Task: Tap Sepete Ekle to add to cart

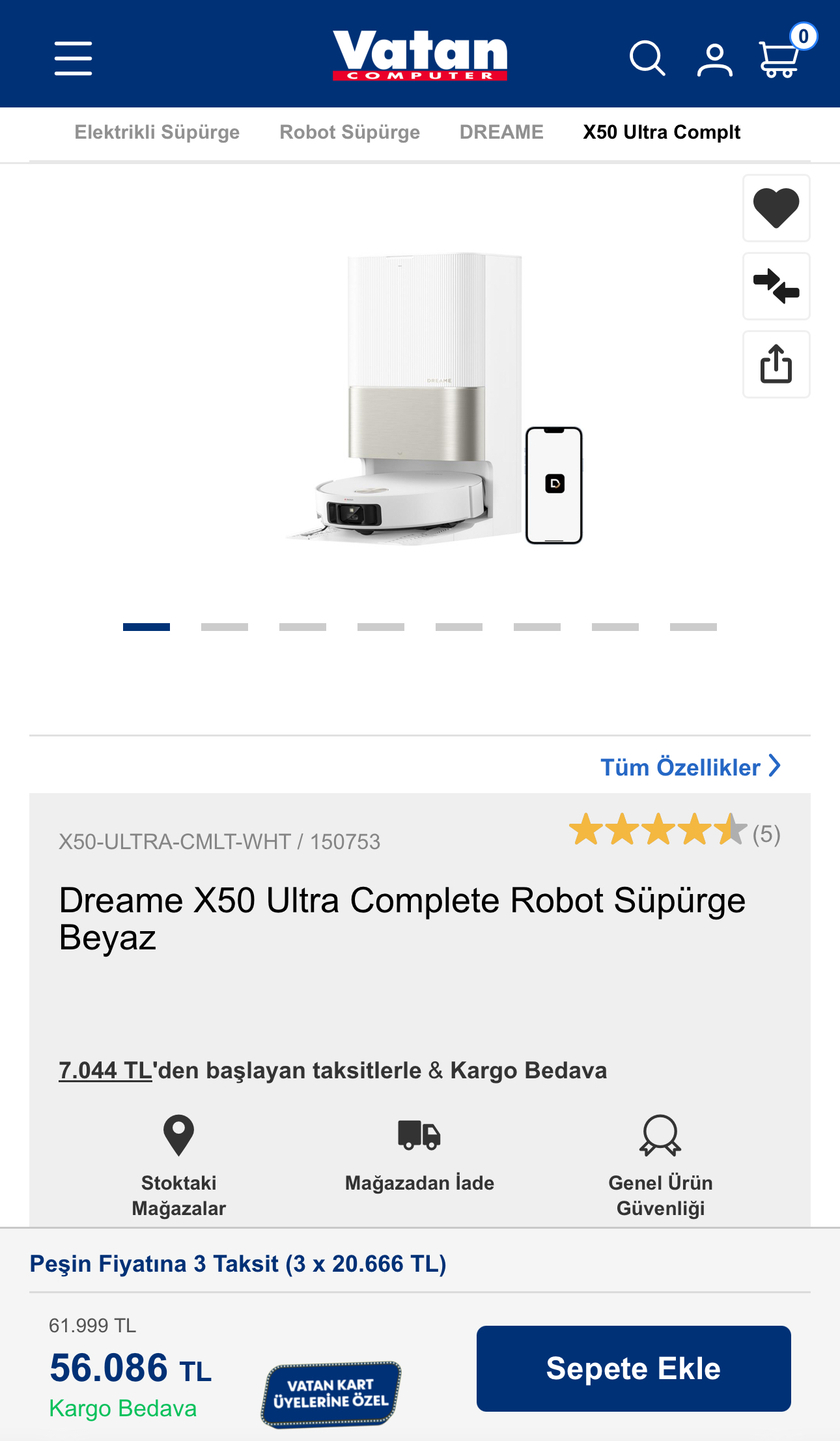Action: [x=634, y=1369]
